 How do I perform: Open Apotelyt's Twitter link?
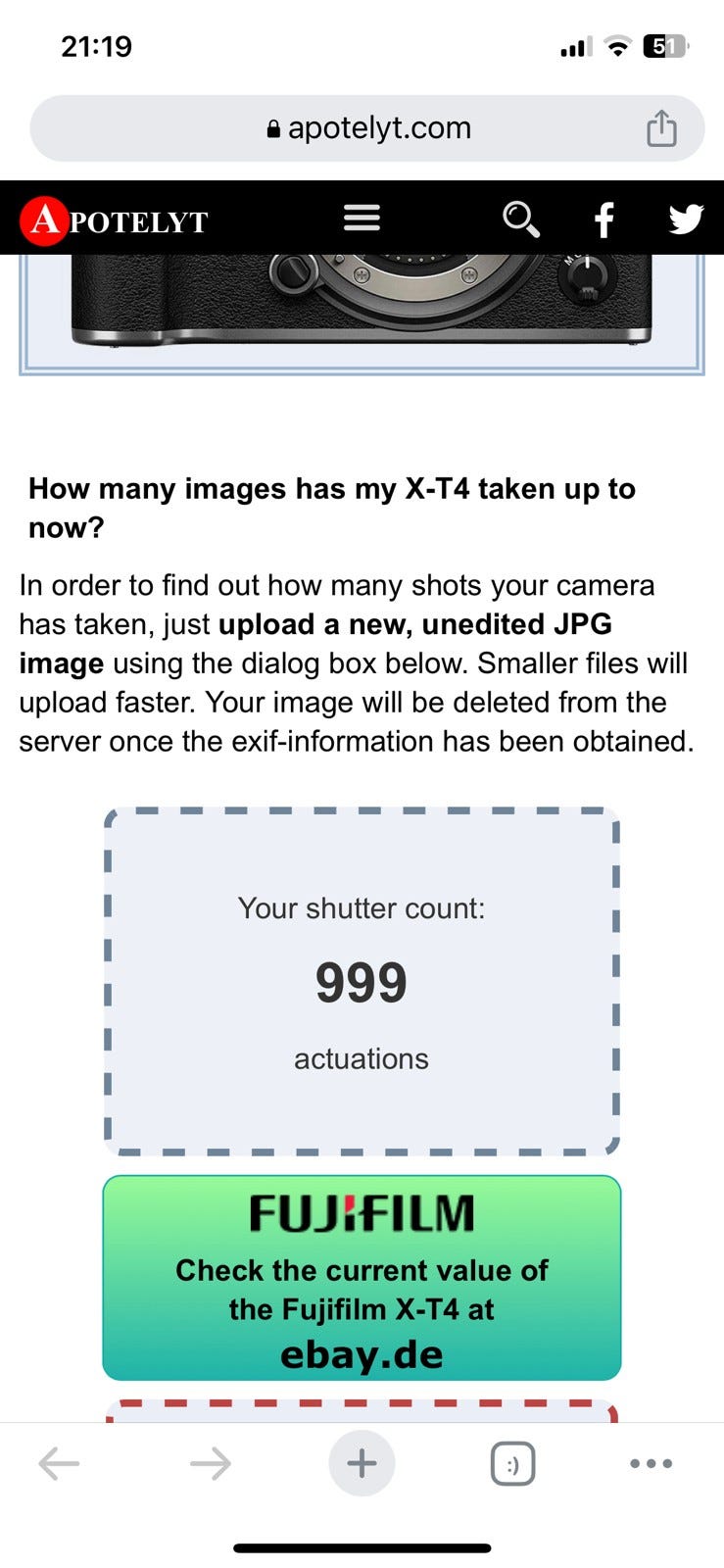click(686, 219)
